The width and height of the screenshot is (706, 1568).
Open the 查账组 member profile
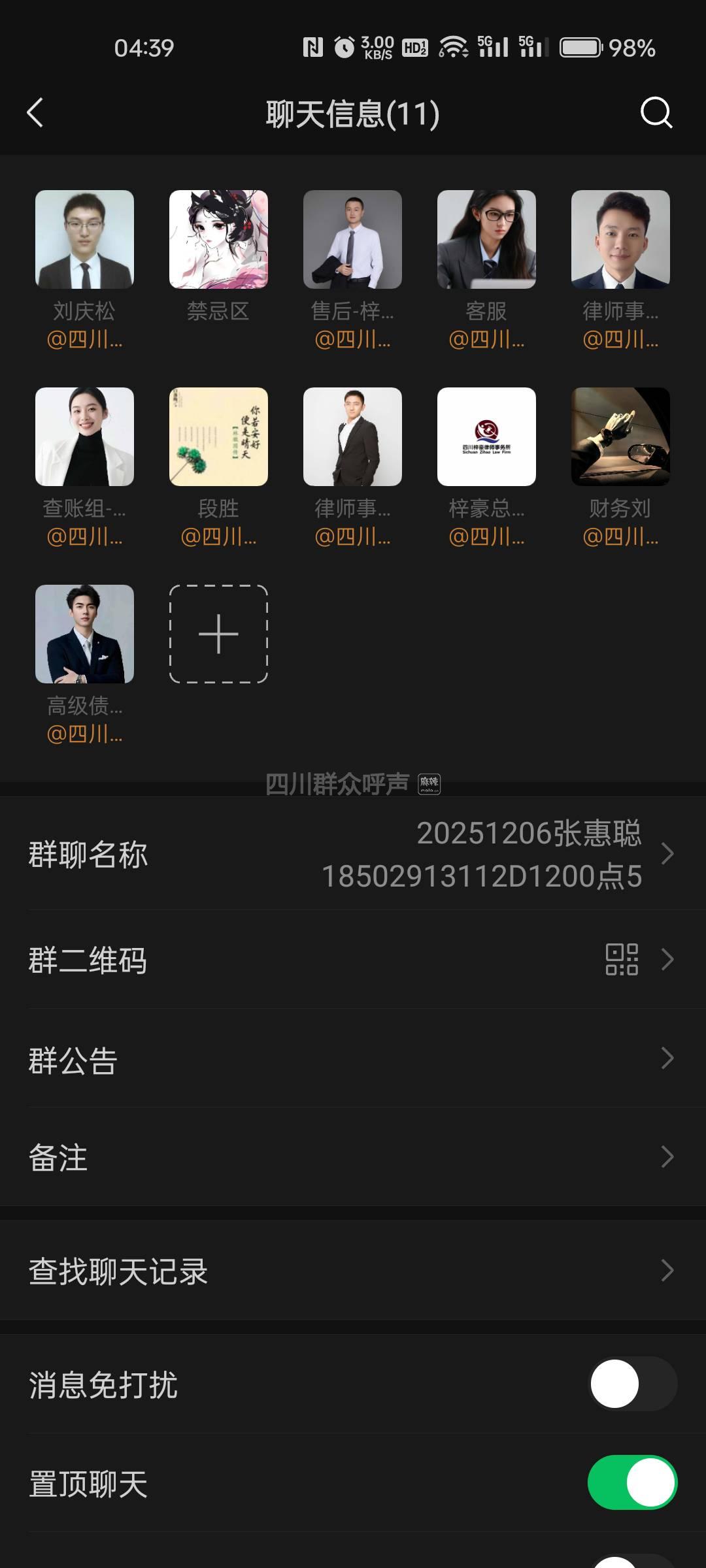[84, 437]
